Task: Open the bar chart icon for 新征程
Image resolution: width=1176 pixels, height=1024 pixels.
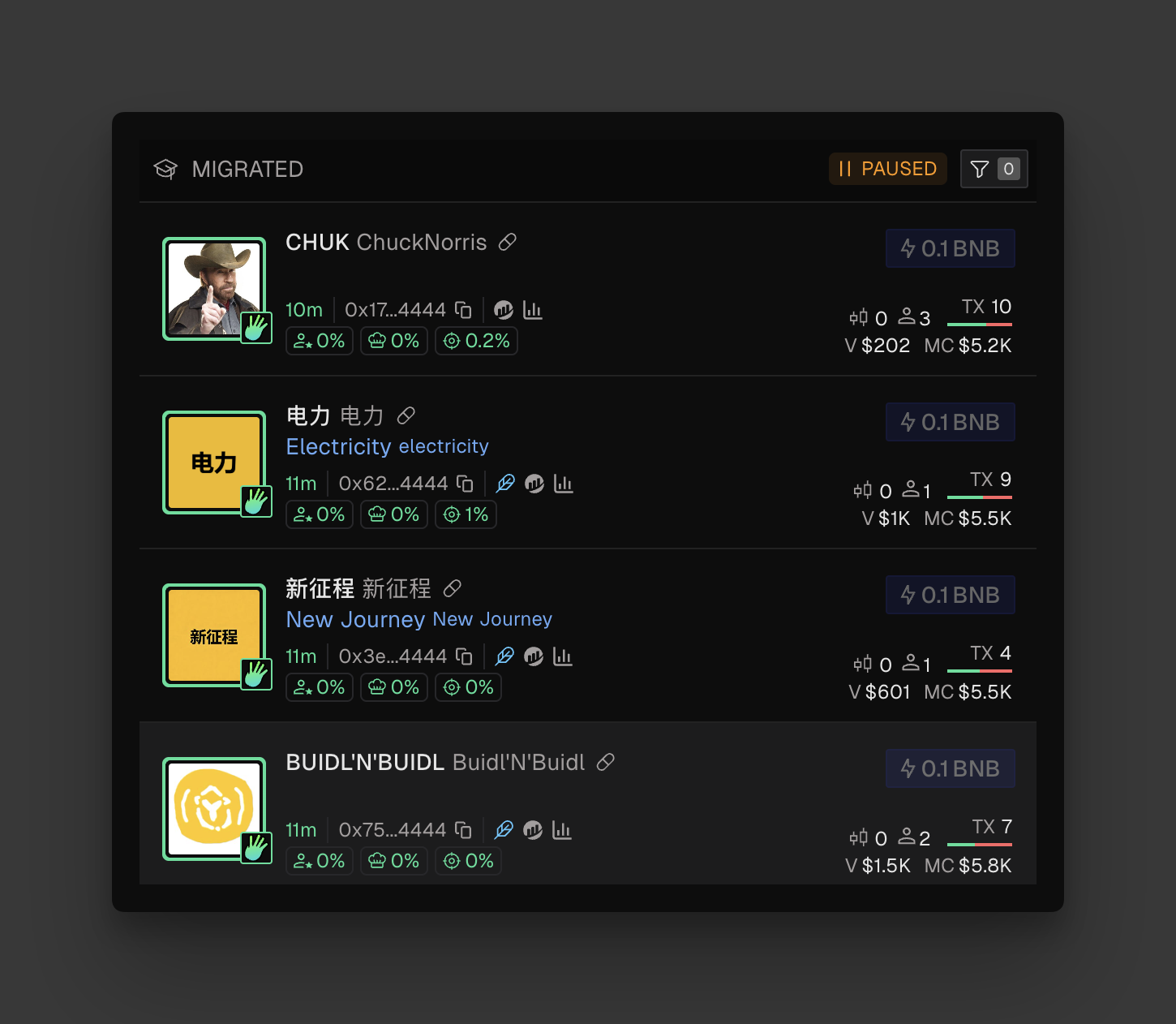Action: [562, 656]
